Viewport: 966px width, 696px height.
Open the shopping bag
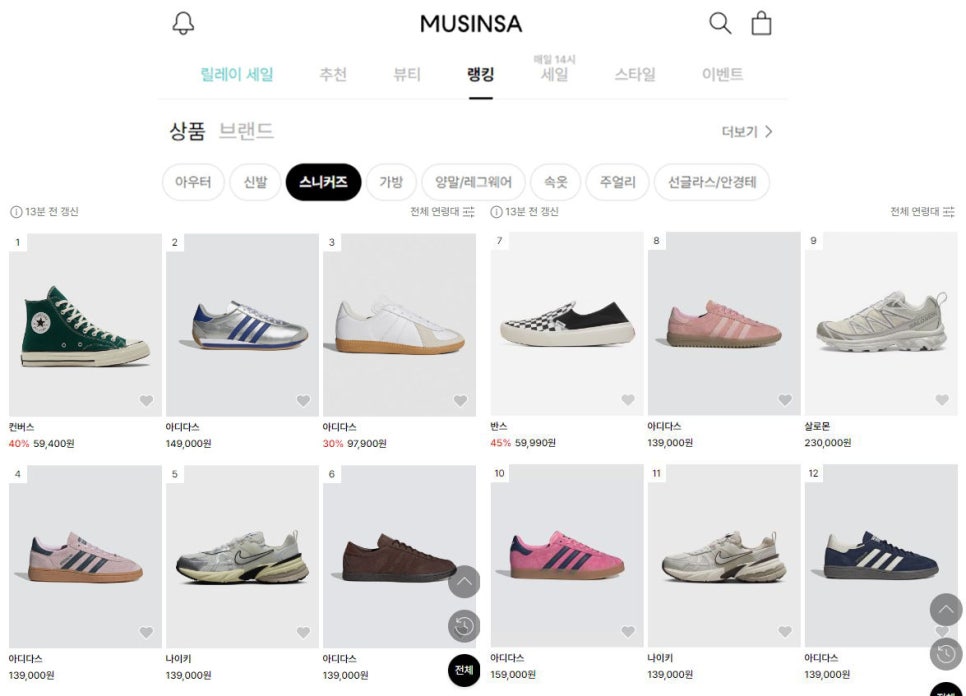(x=761, y=23)
